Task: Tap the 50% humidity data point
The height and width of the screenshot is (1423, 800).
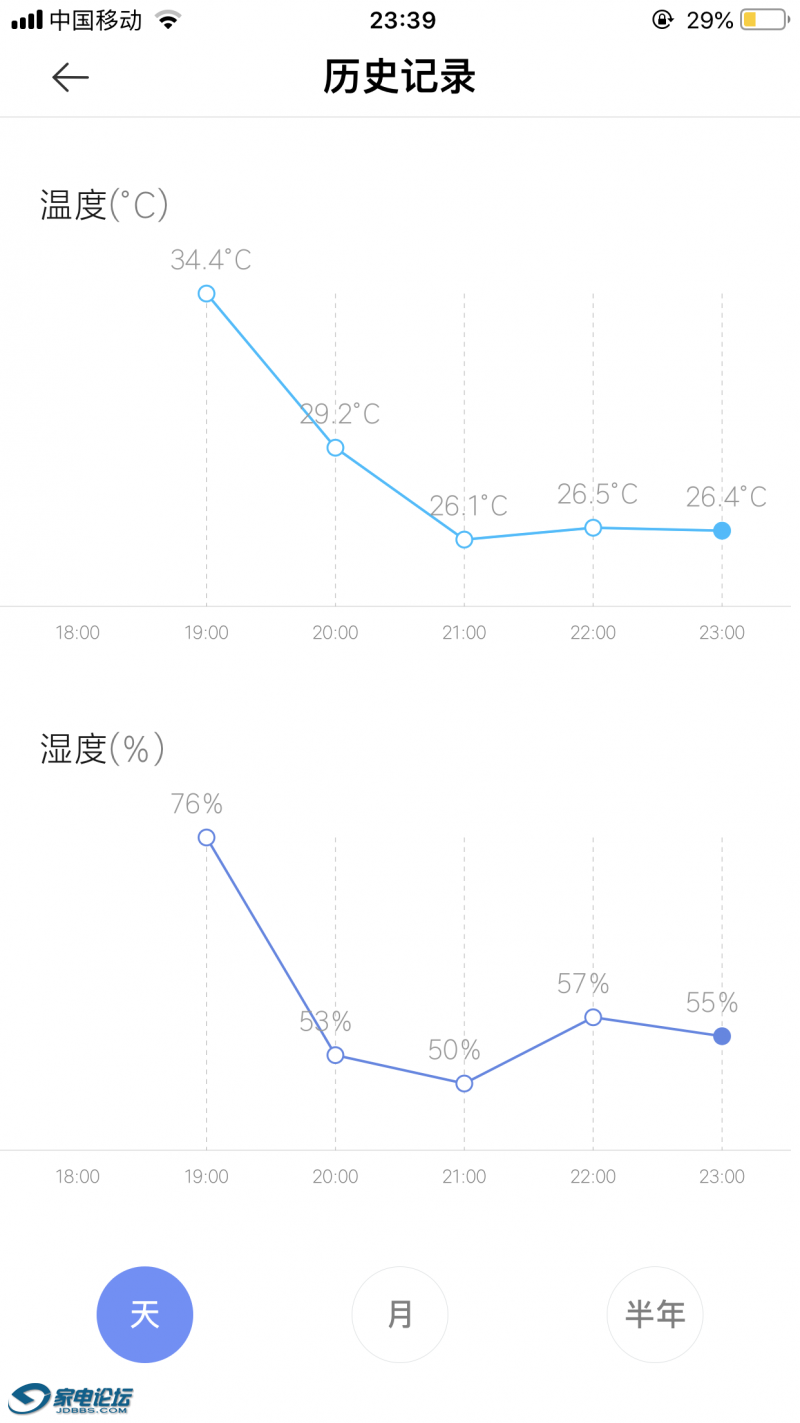Action: (463, 1082)
